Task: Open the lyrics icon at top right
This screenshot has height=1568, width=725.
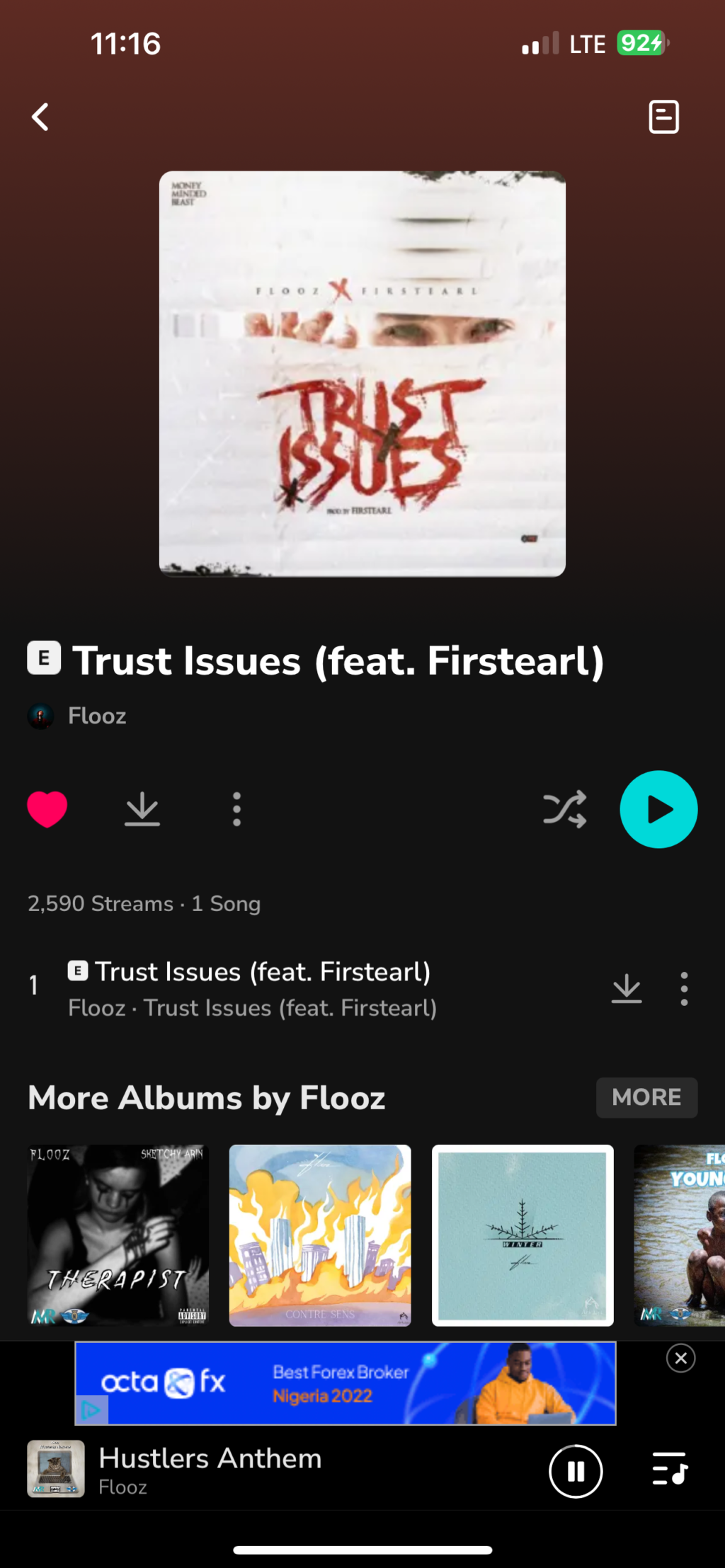Action: coord(663,117)
